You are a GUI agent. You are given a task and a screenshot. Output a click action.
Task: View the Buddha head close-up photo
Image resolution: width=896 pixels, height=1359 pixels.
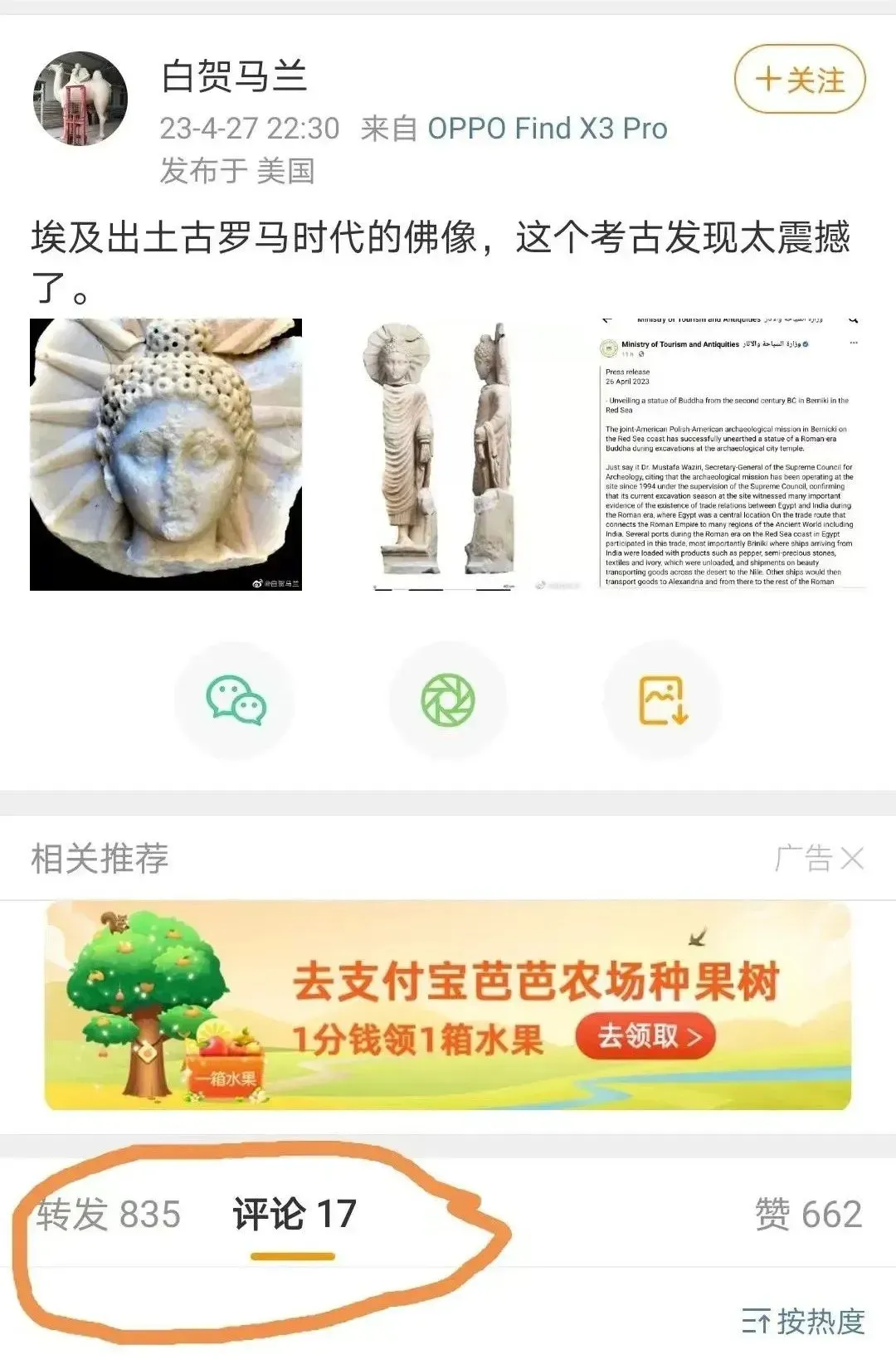click(x=166, y=454)
